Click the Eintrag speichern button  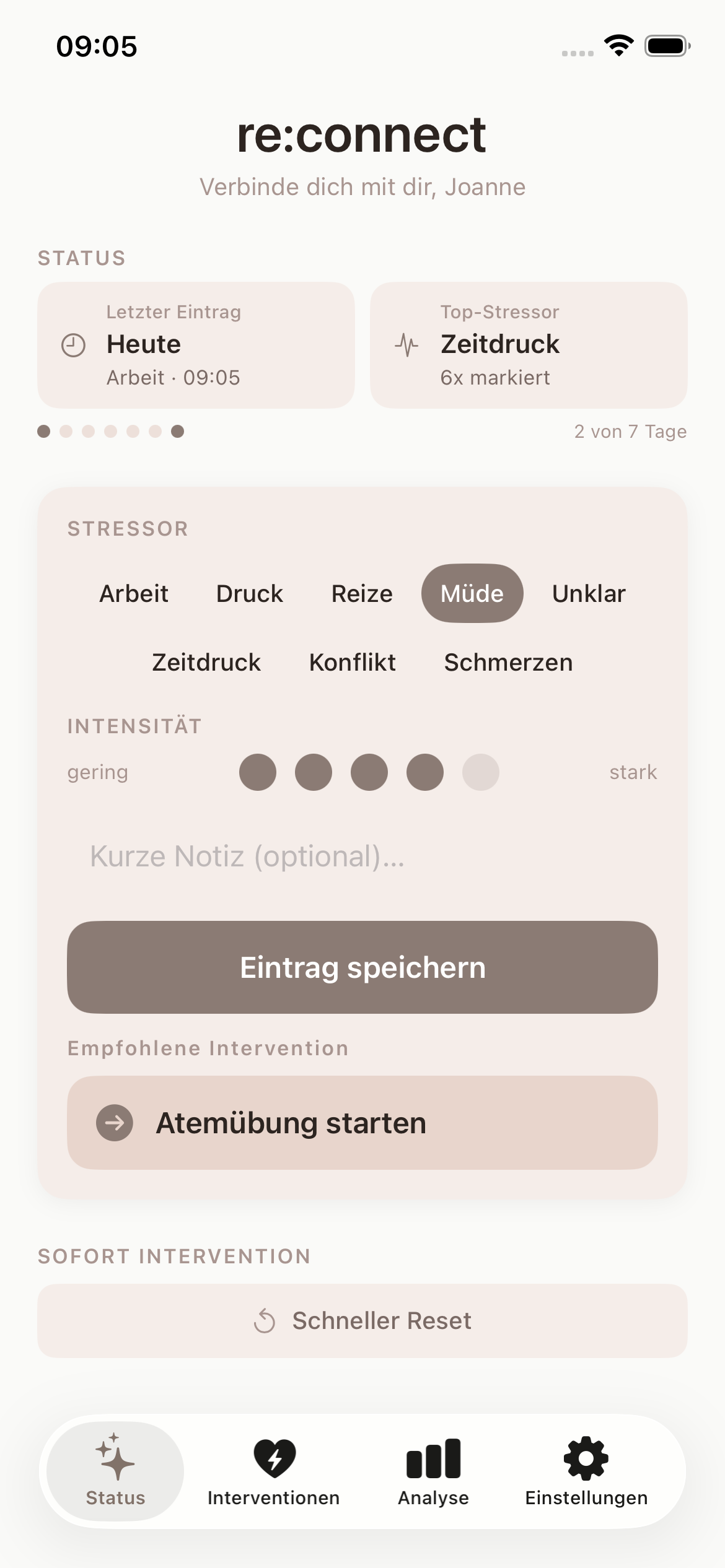pos(362,967)
